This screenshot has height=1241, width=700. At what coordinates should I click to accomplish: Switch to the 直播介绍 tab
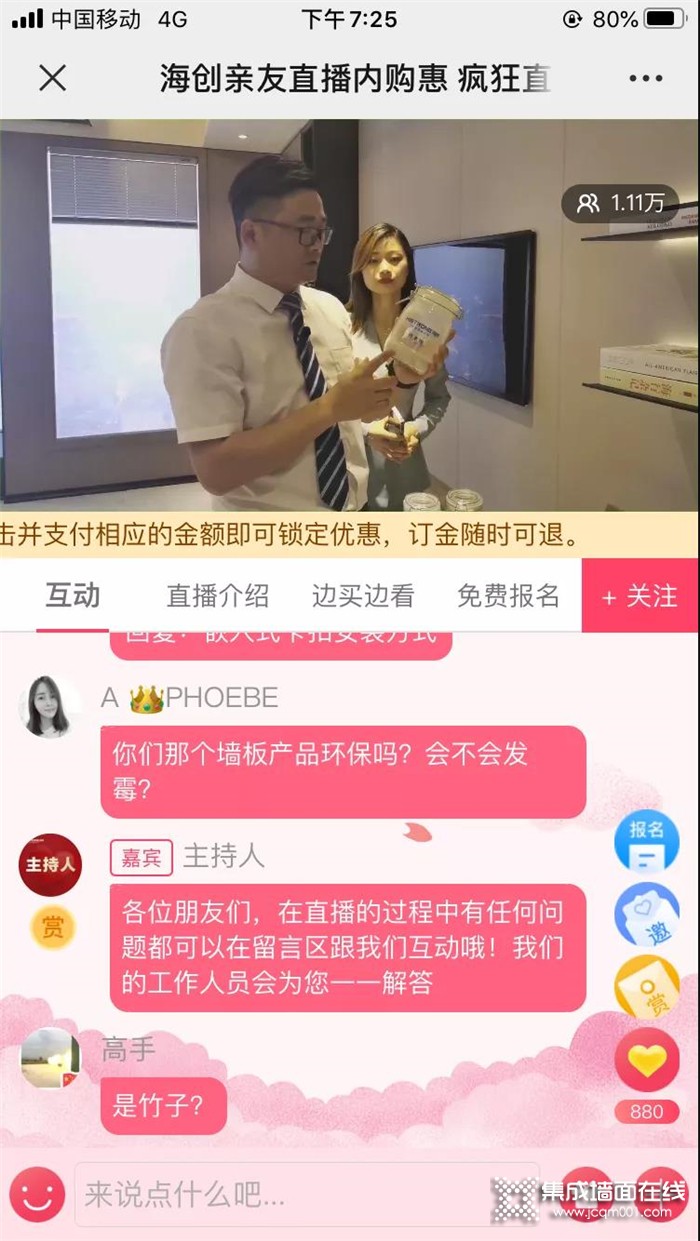pyautogui.click(x=217, y=596)
